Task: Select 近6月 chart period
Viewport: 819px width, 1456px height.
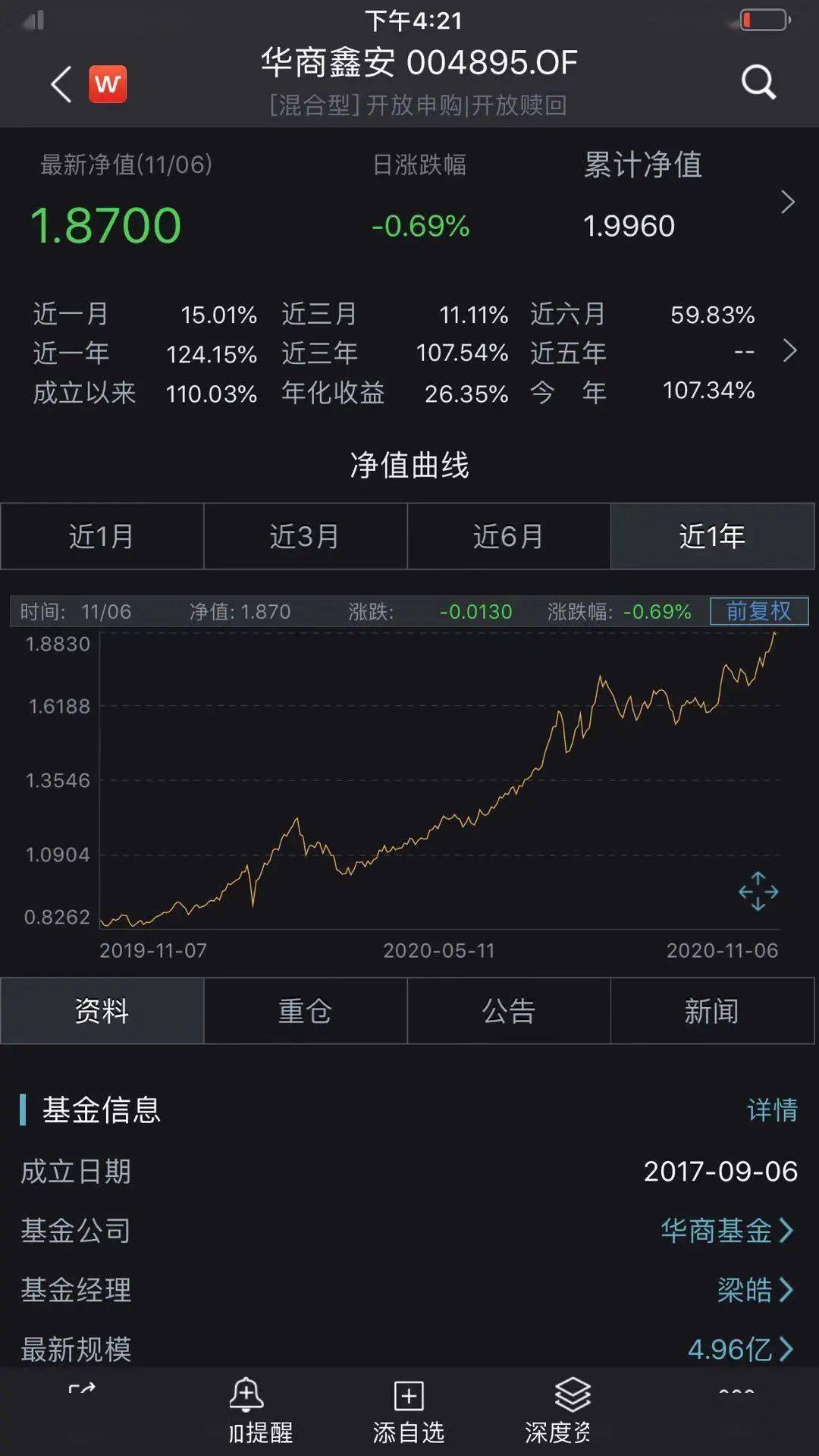Action: [510, 536]
